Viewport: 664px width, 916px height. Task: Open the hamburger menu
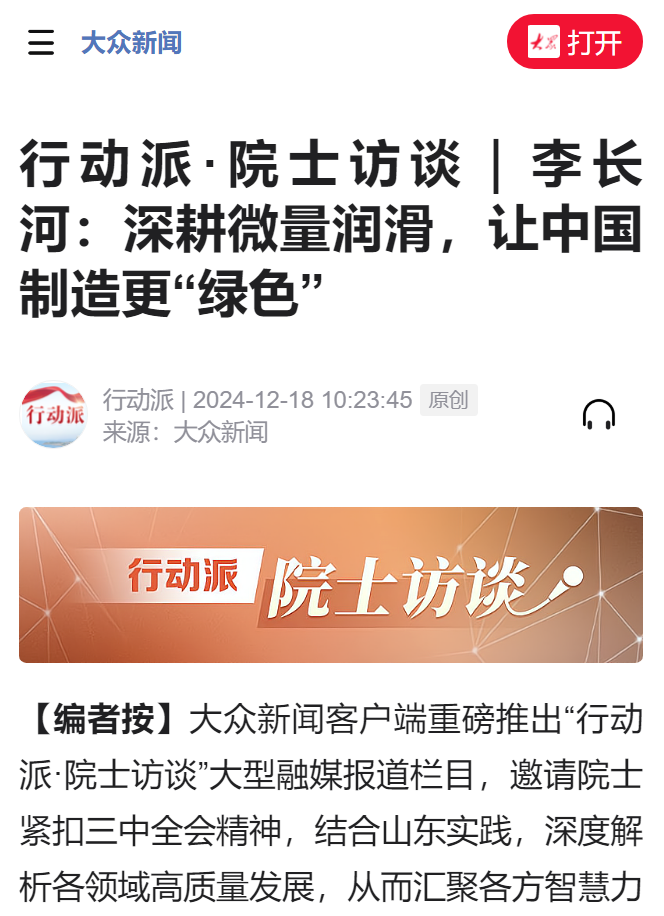coord(41,43)
